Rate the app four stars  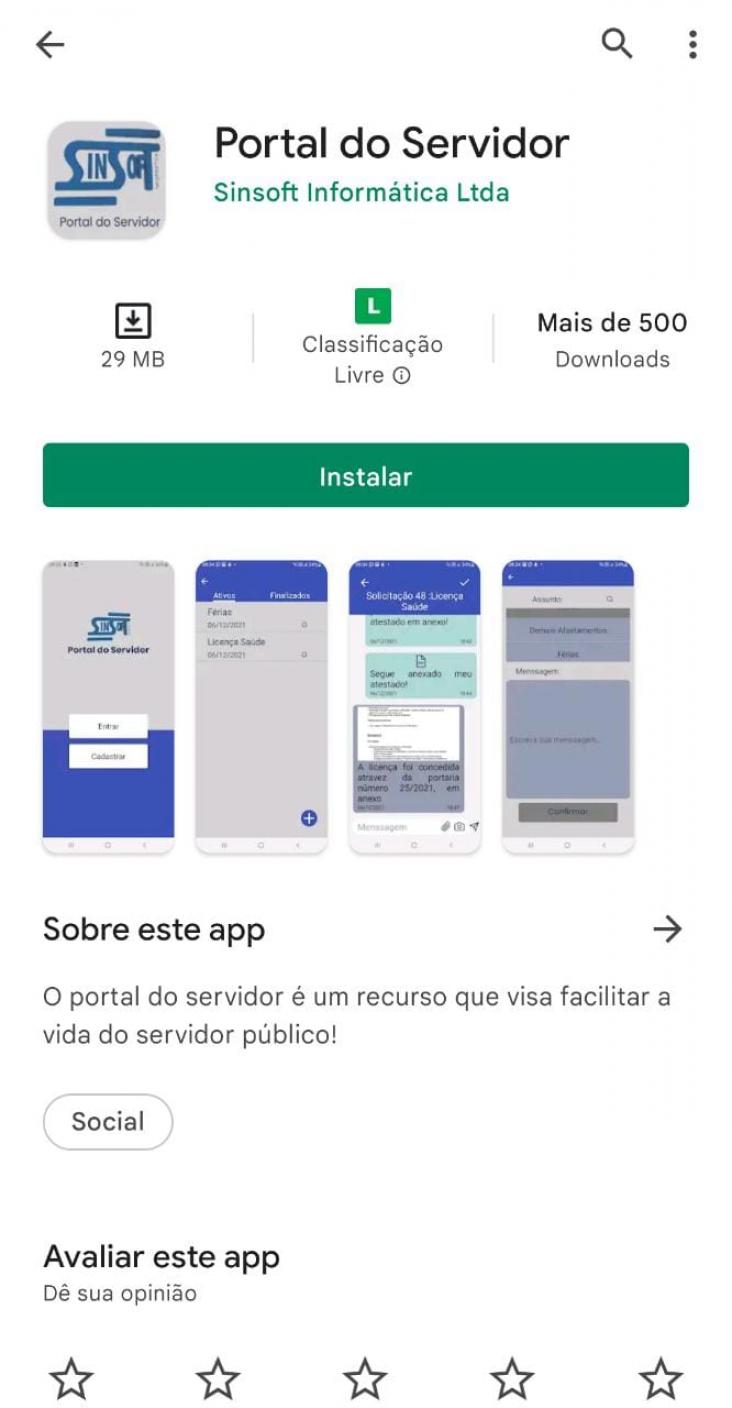coord(512,1380)
